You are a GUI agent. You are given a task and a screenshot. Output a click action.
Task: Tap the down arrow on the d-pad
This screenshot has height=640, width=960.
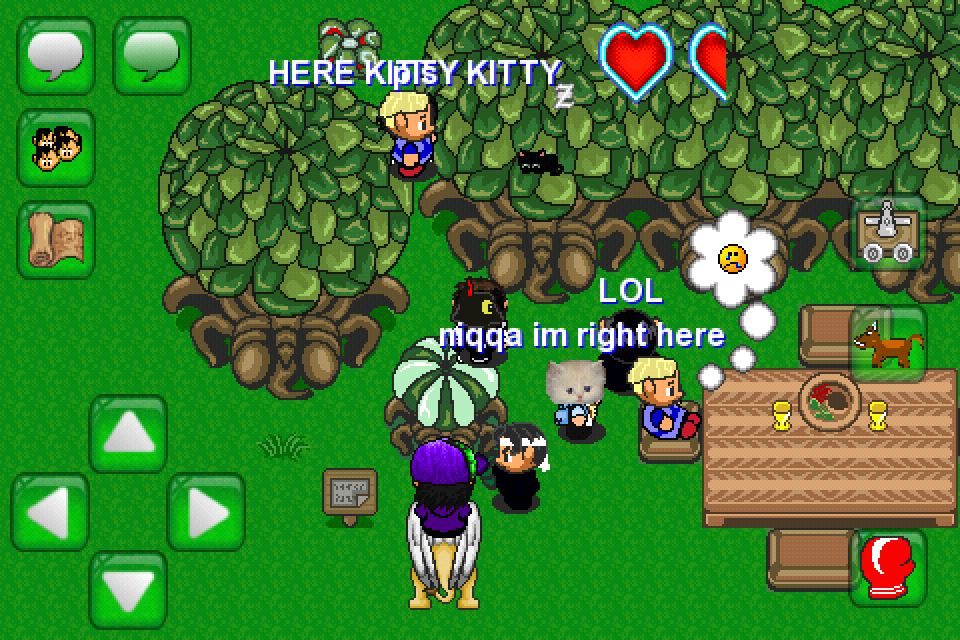[x=128, y=589]
